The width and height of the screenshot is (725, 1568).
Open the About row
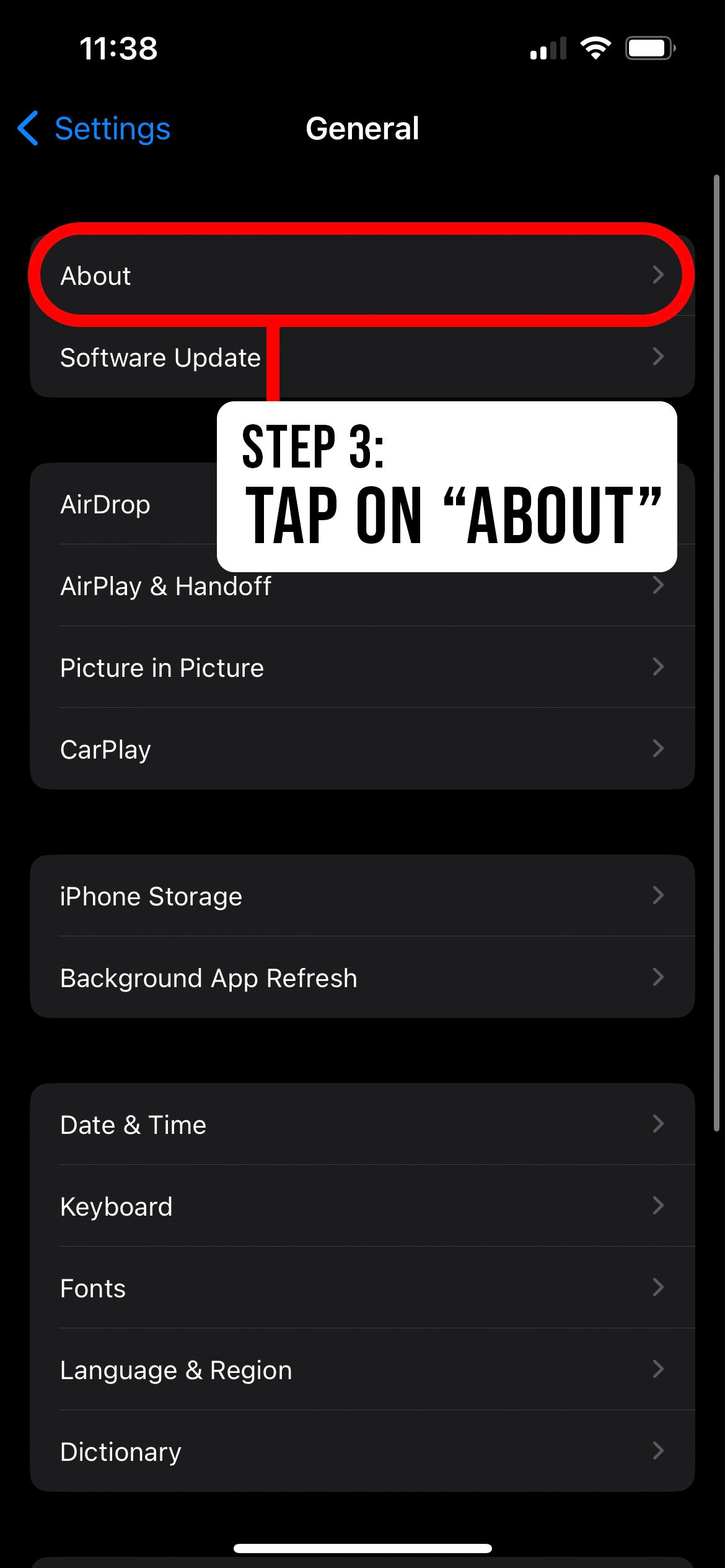(x=362, y=275)
